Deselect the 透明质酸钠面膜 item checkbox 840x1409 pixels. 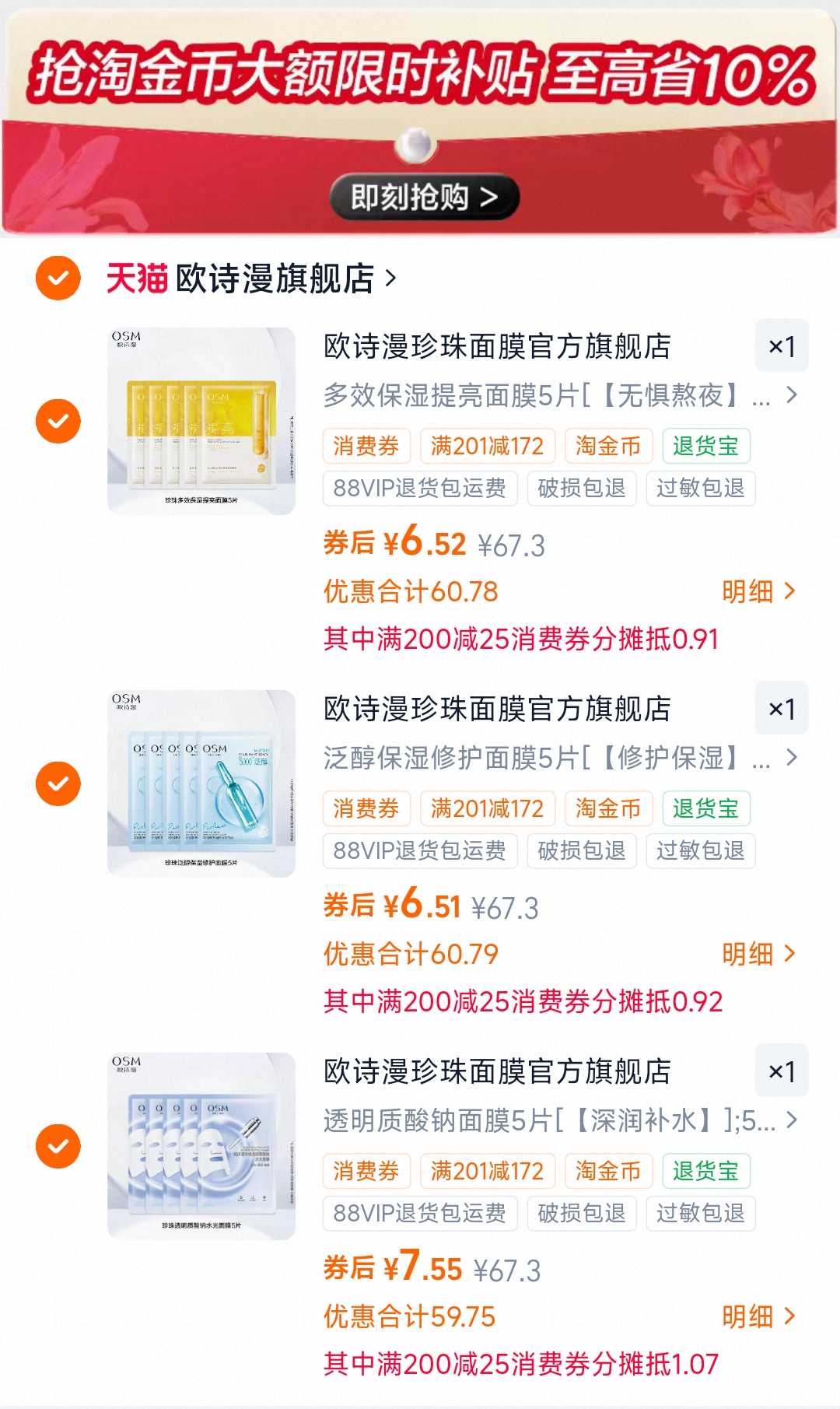point(58,1146)
